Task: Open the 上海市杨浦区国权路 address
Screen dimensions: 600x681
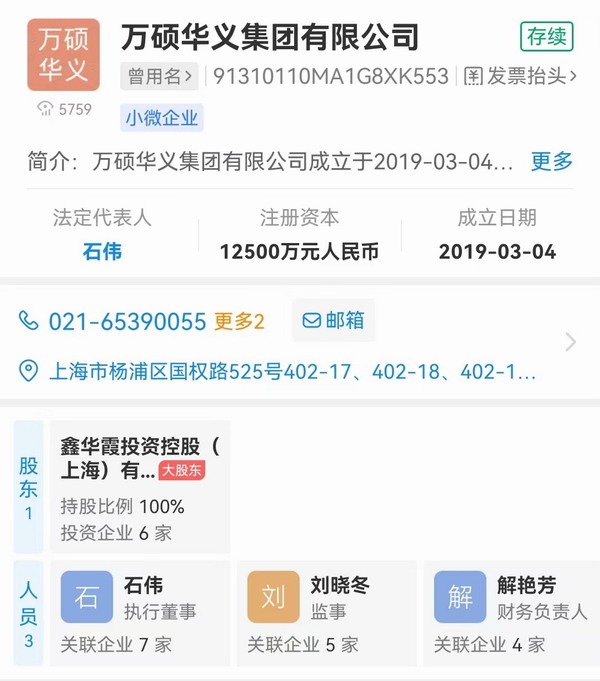Action: click(292, 373)
